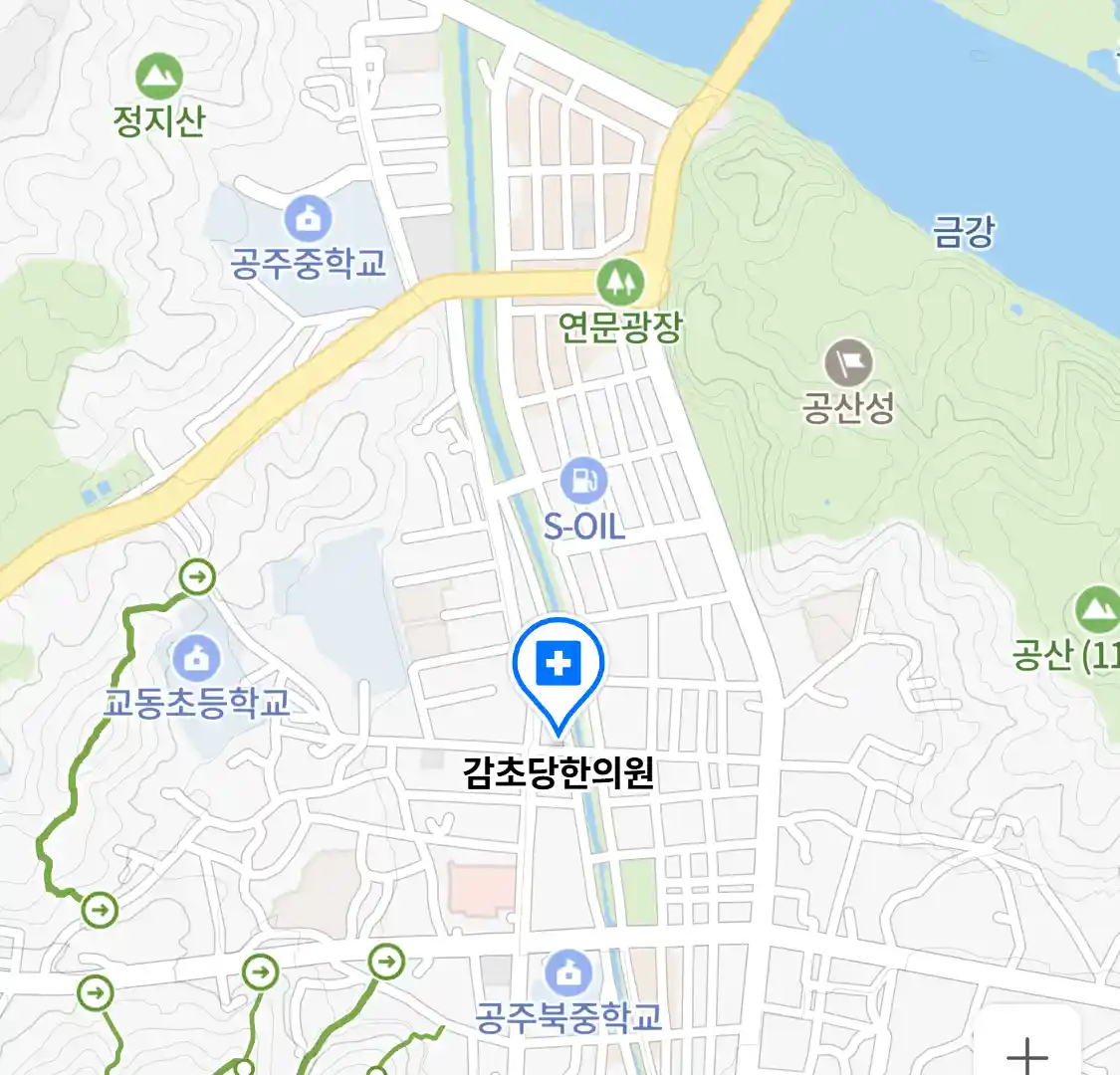This screenshot has width=1120, height=1075.
Task: Zoom in with the plus button
Action: tap(1026, 1052)
